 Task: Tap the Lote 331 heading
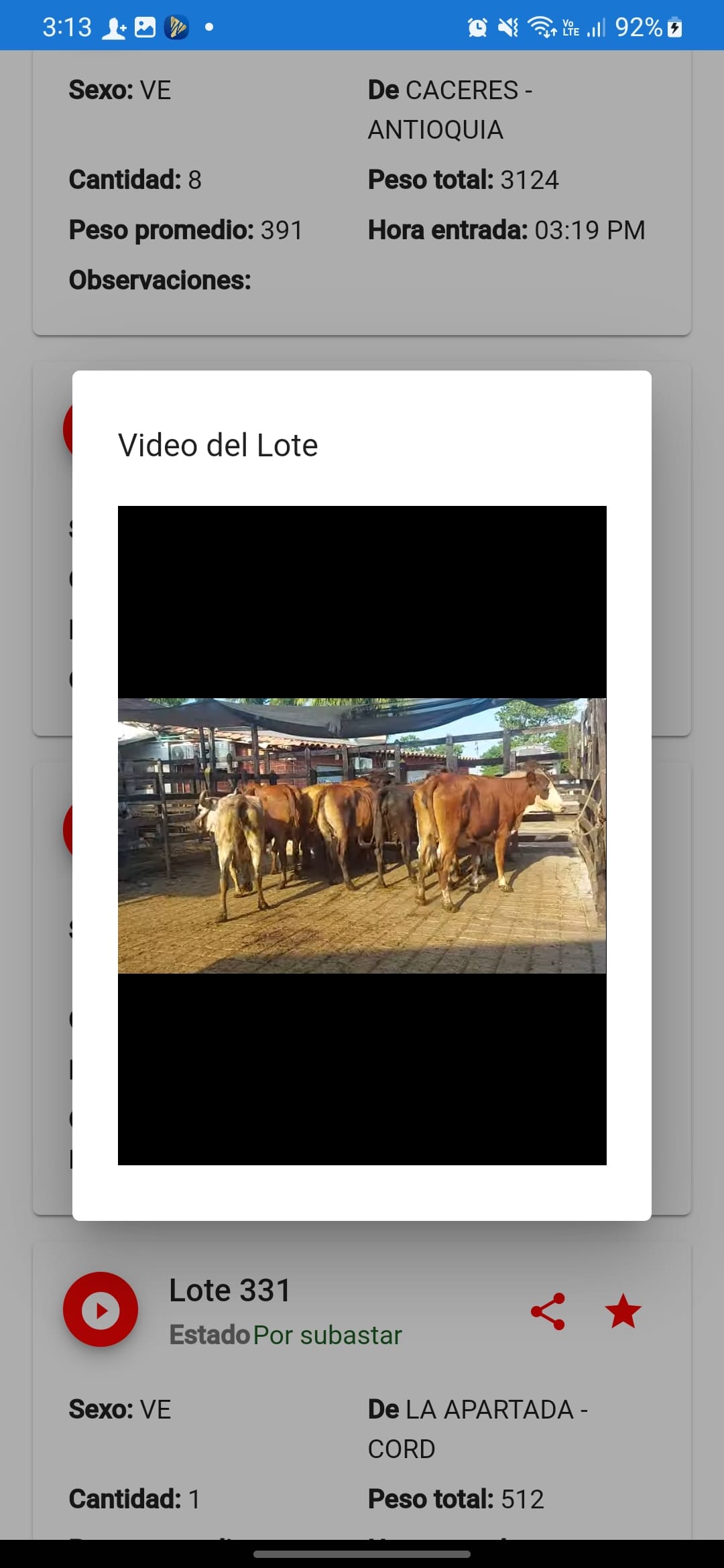click(x=230, y=1289)
